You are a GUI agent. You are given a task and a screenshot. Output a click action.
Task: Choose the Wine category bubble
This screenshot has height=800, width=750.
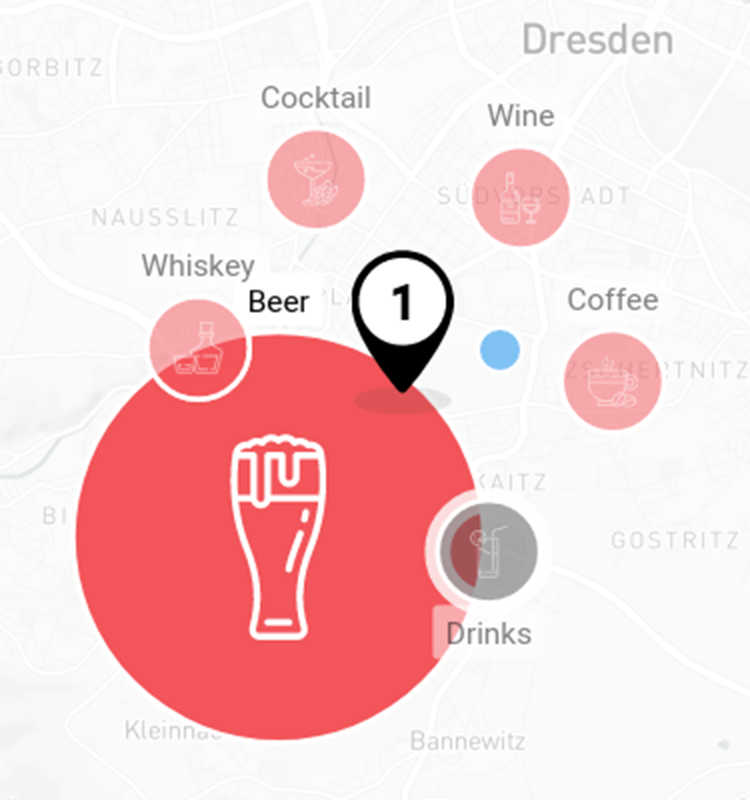[x=520, y=198]
